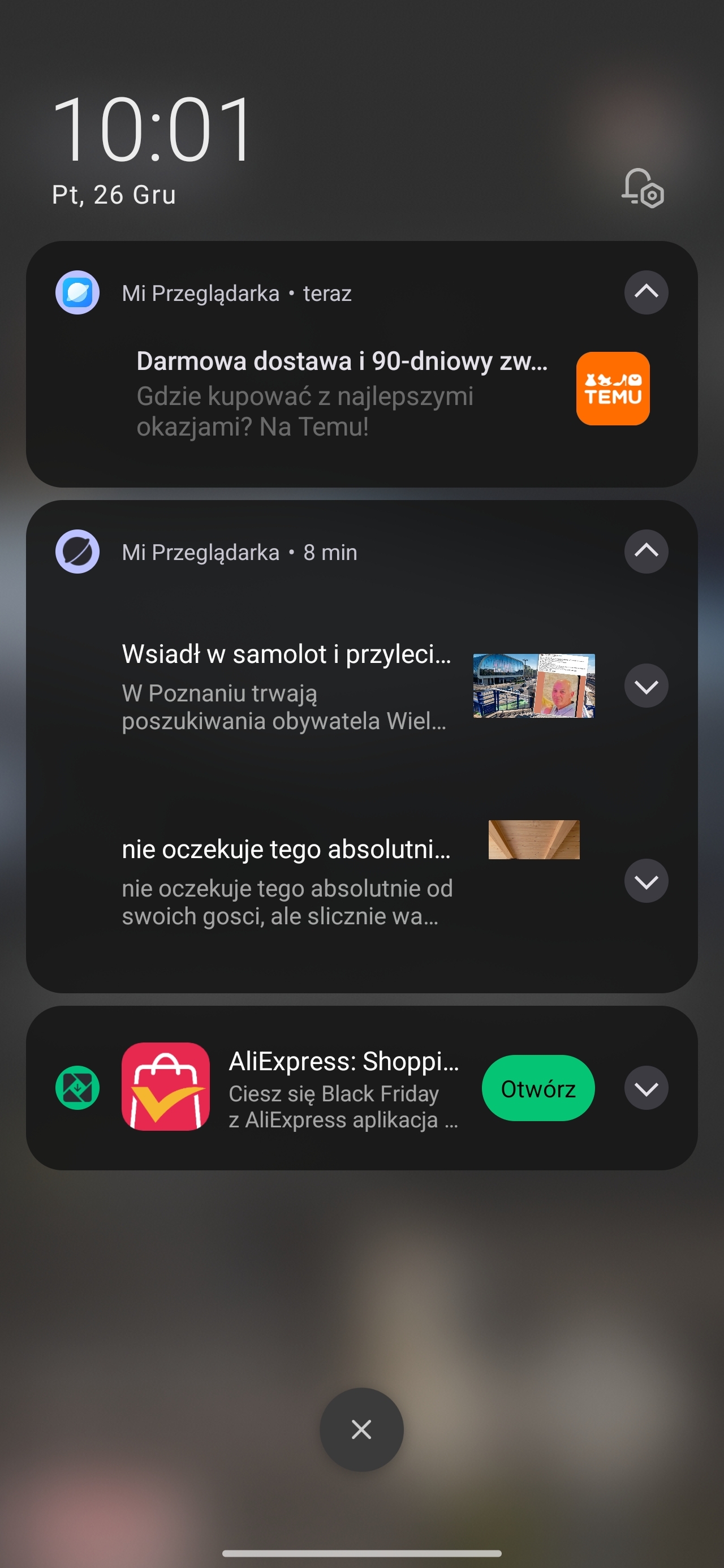
Task: Tap Otwórz to open AliExpress
Action: 538,1088
